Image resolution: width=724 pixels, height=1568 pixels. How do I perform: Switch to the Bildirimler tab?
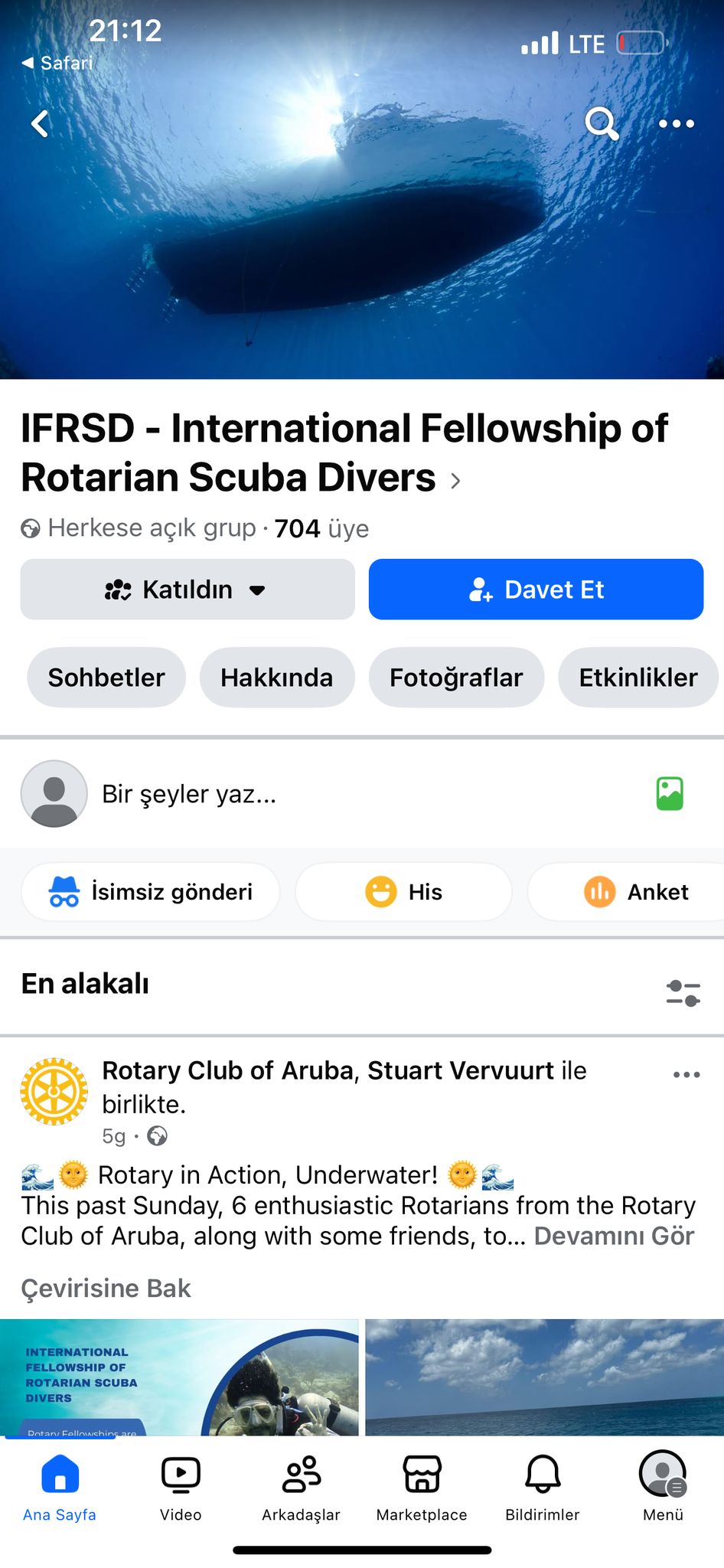point(543,1487)
